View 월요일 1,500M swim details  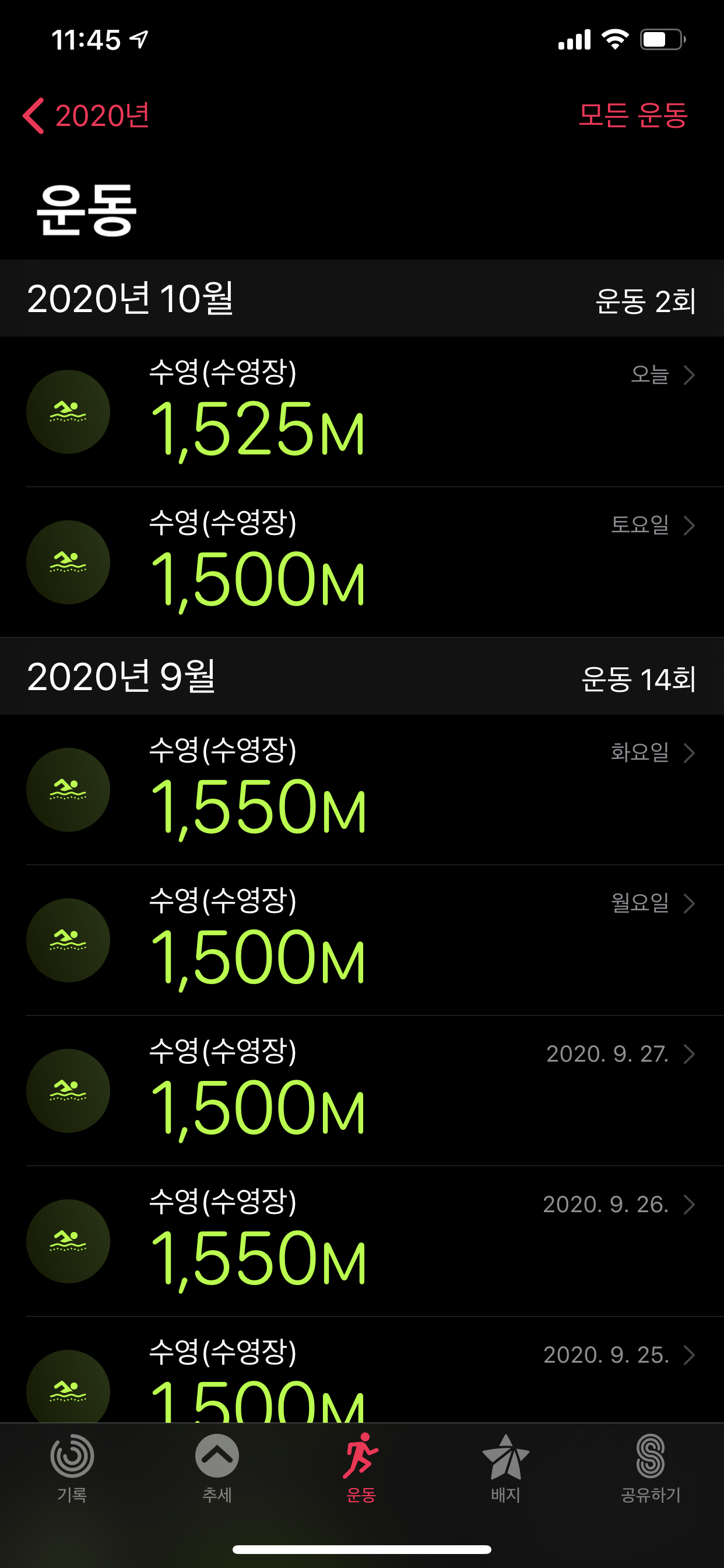(x=362, y=940)
